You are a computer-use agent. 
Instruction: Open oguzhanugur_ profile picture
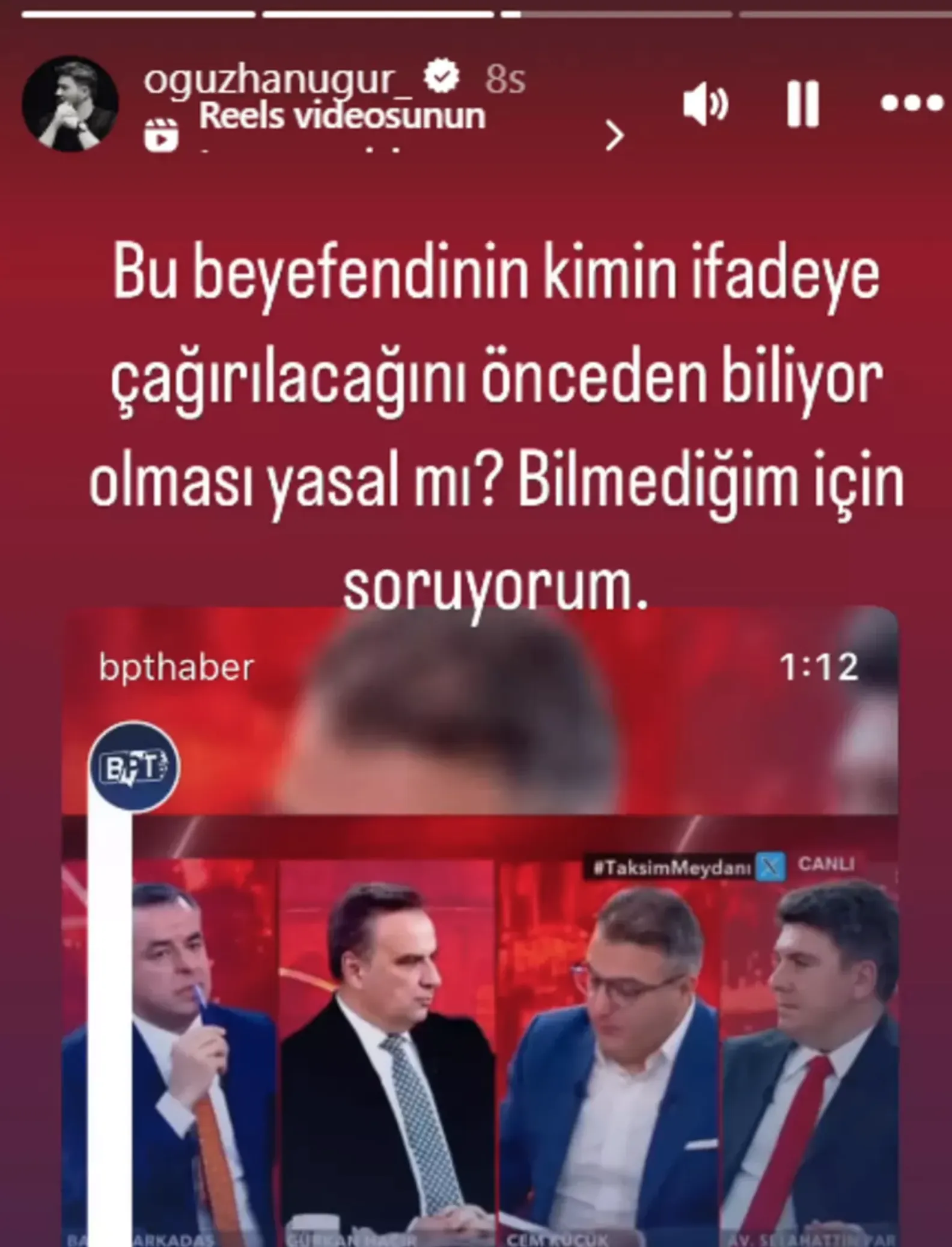pyautogui.click(x=70, y=104)
